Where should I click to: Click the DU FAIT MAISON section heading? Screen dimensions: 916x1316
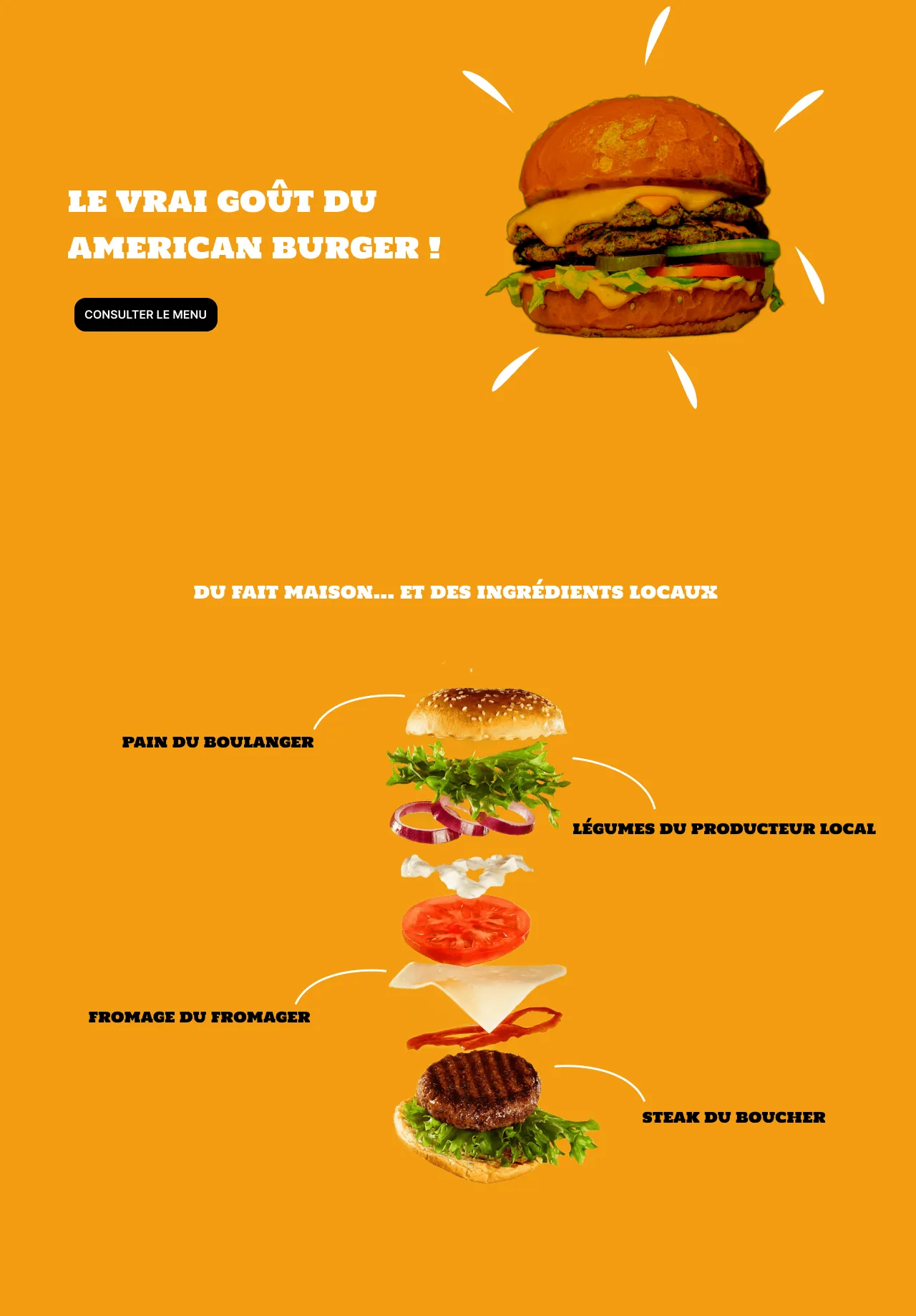point(457,591)
